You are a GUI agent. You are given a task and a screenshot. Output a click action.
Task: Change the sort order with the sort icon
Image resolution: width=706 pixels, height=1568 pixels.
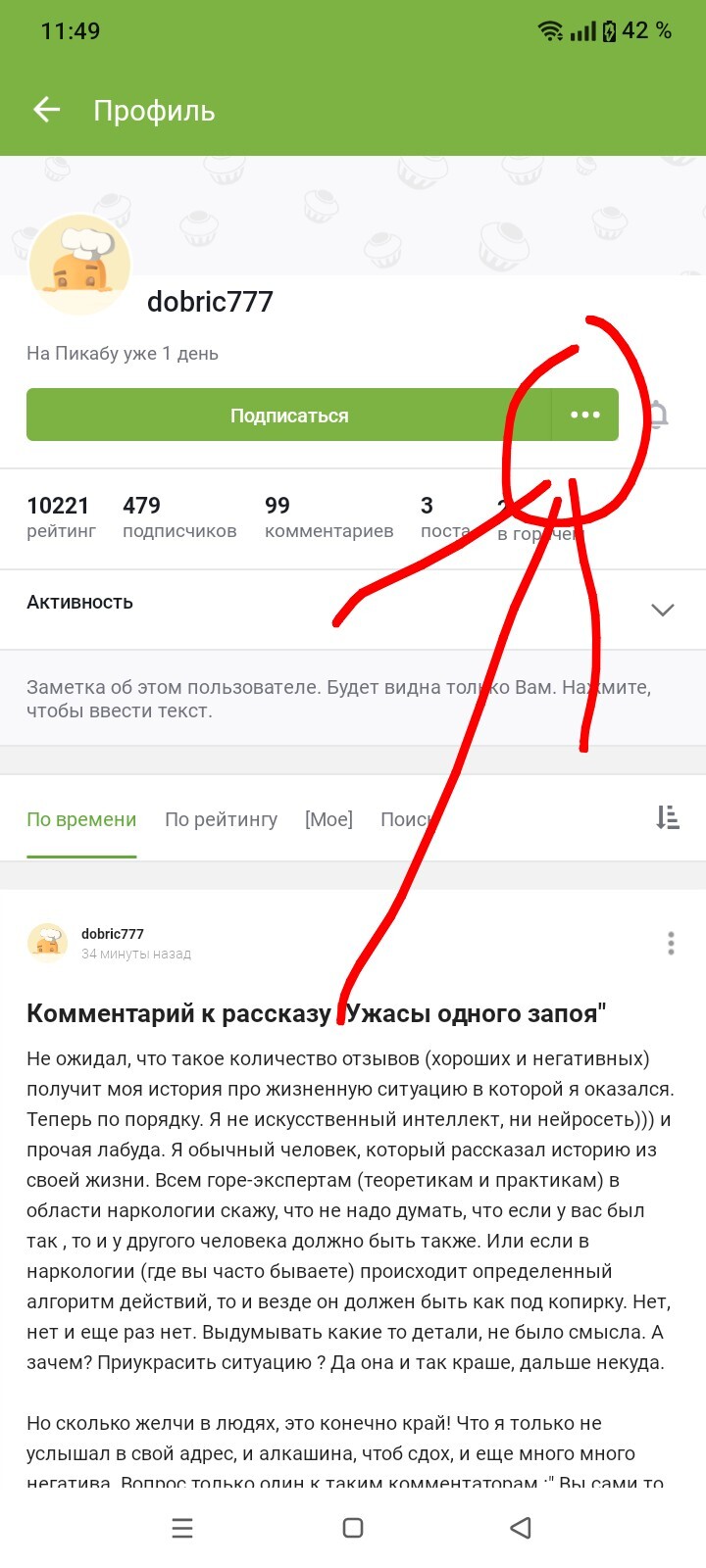tap(668, 817)
